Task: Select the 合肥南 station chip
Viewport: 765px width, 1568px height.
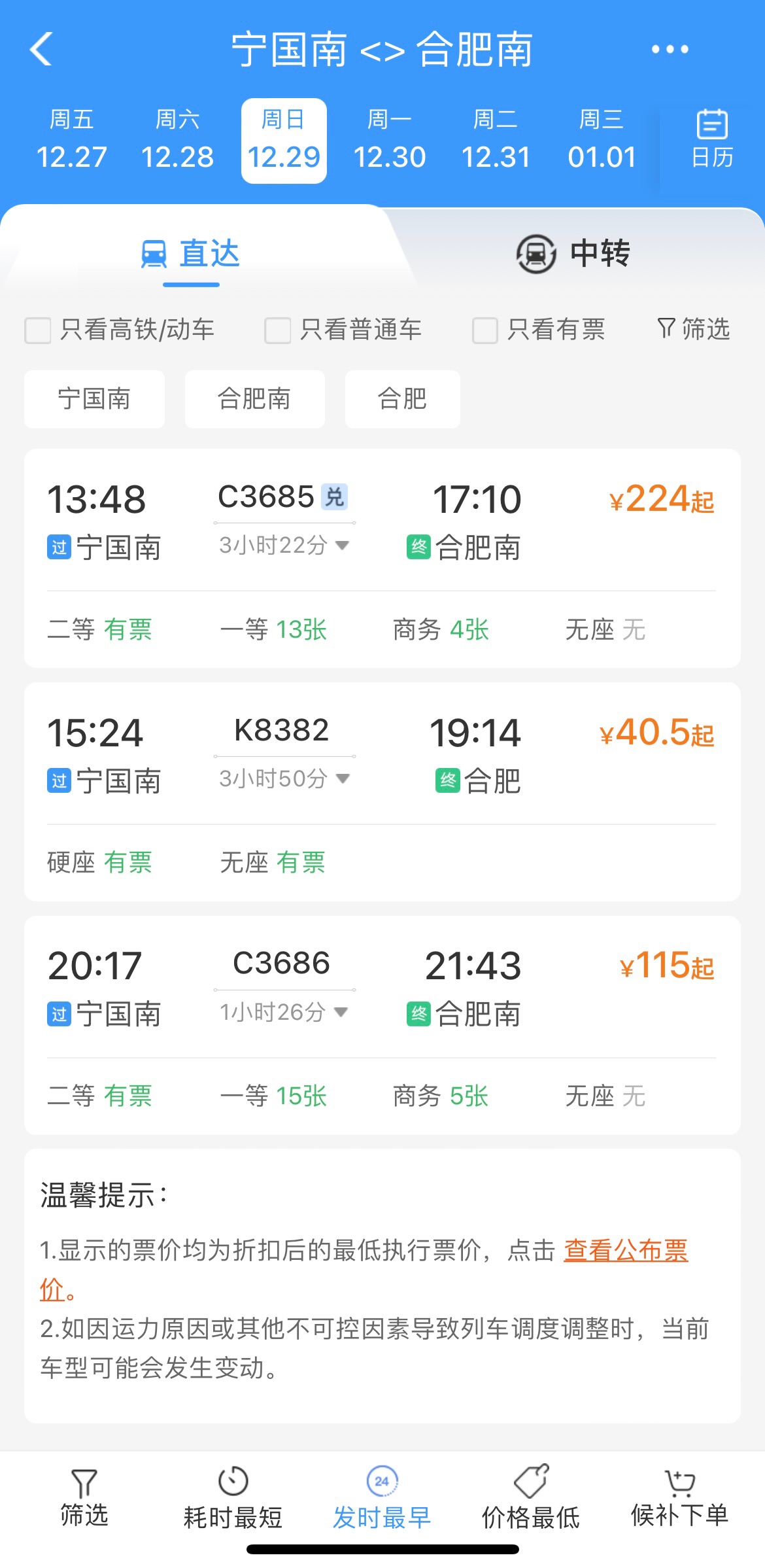Action: (254, 399)
